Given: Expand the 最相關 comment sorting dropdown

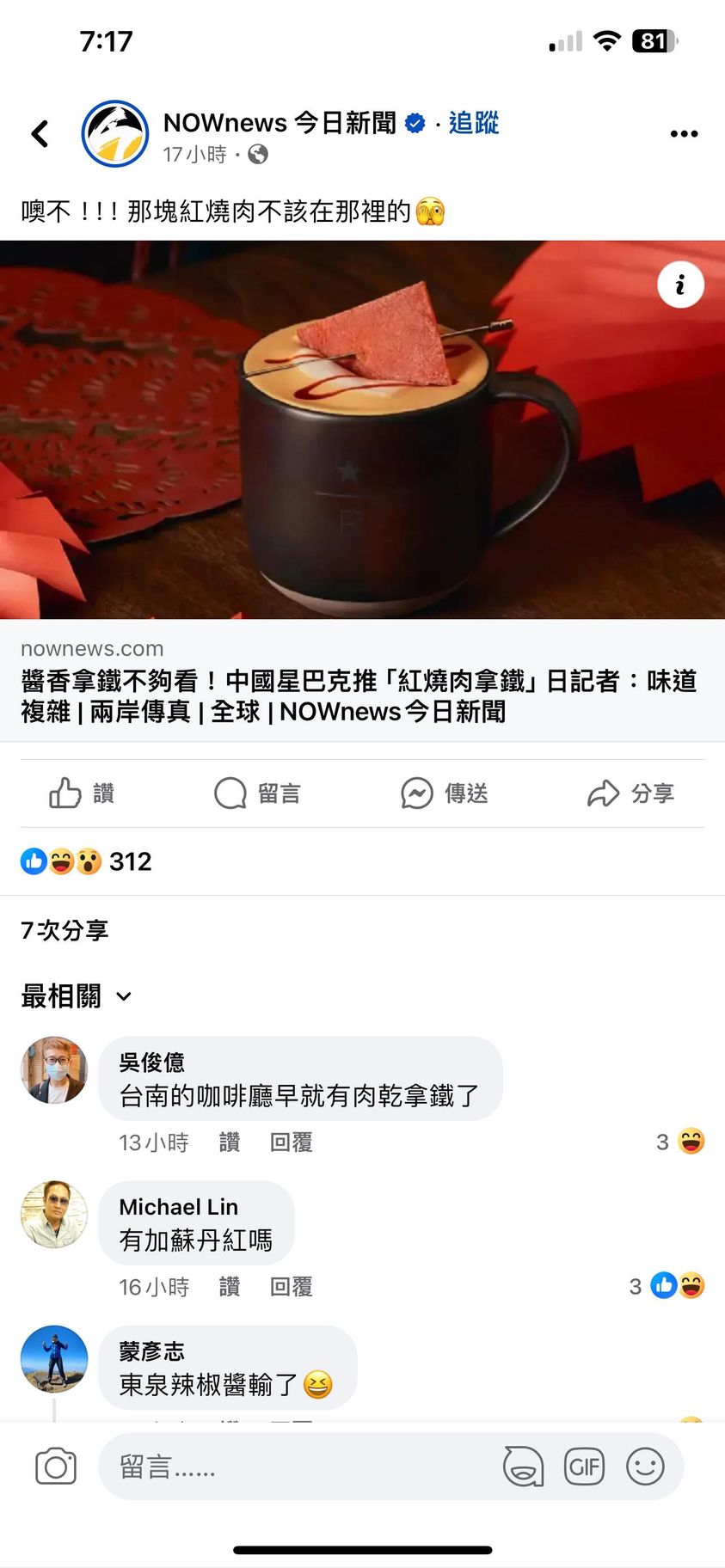Looking at the screenshot, I should click(x=77, y=995).
